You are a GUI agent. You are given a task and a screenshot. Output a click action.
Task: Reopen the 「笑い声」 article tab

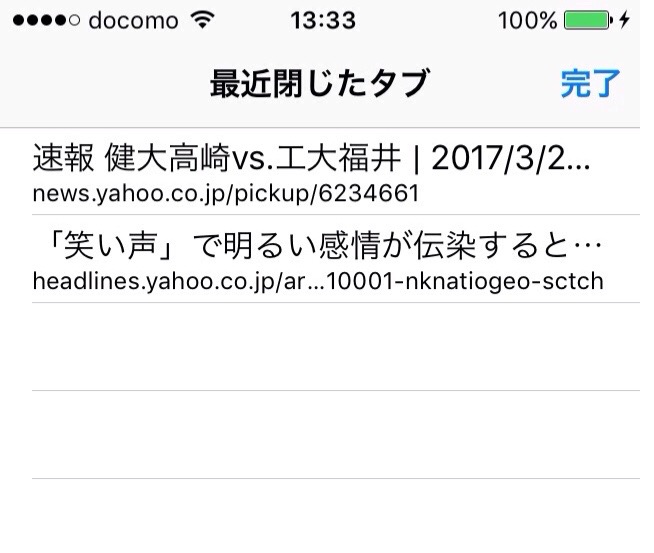pyautogui.click(x=318, y=259)
